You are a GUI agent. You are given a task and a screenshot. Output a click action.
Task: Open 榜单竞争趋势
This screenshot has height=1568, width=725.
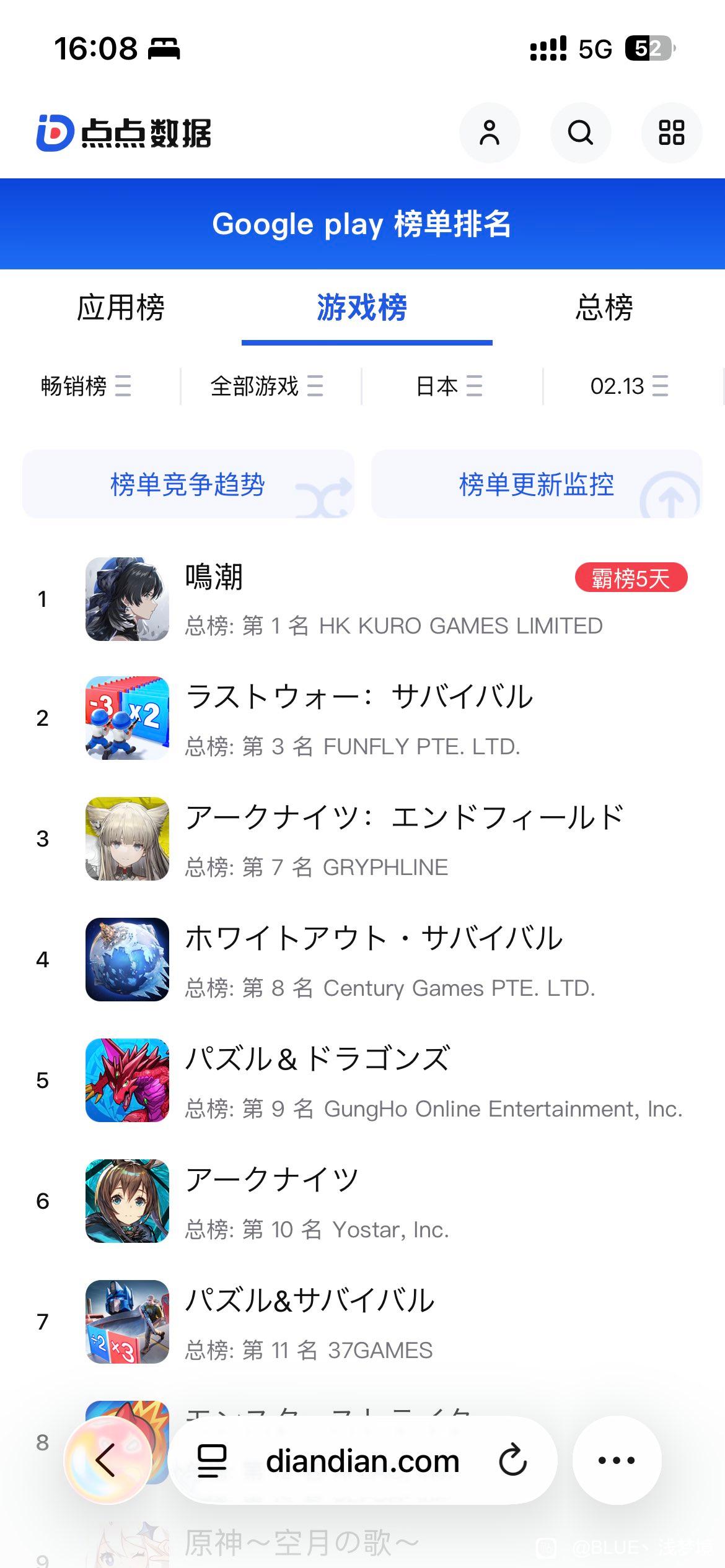(x=188, y=484)
